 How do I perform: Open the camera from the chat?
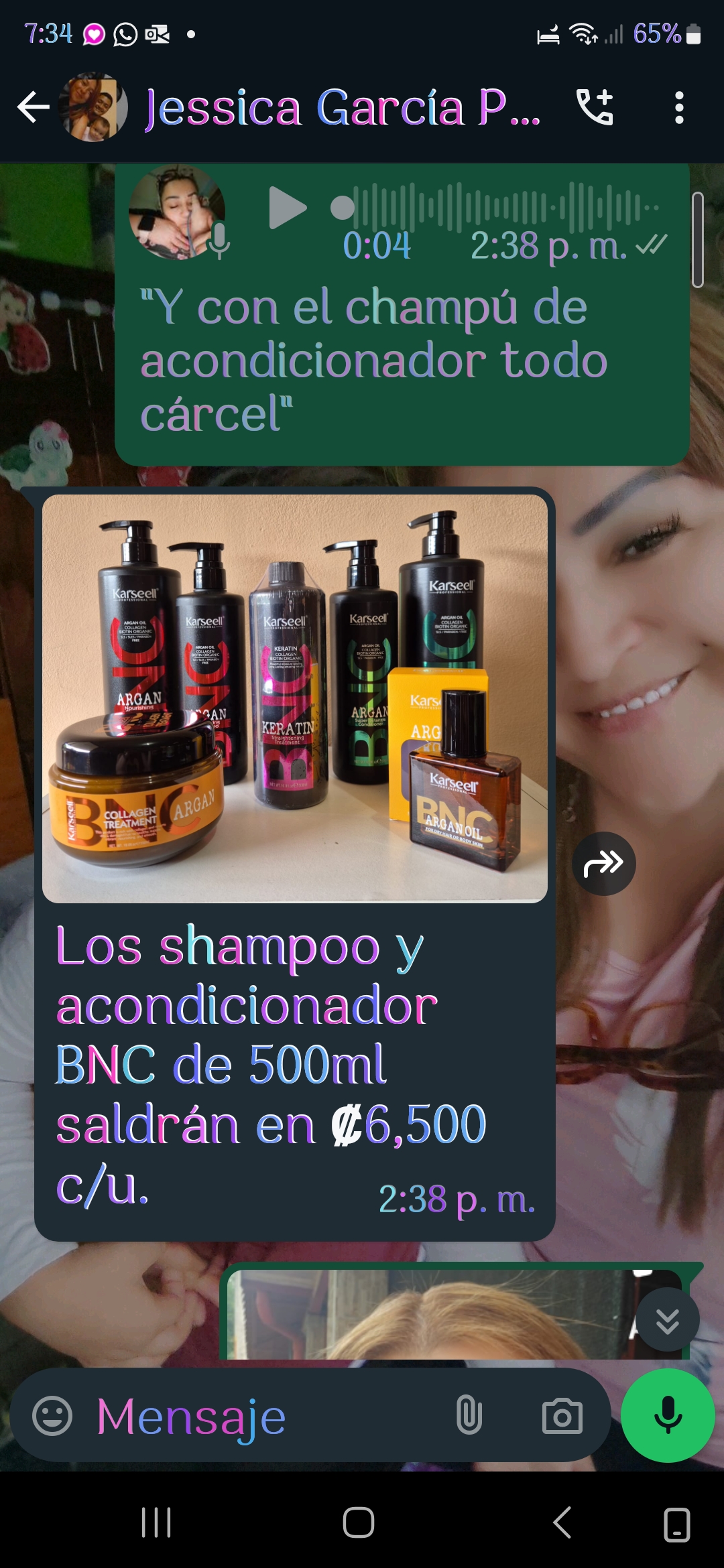coord(562,1416)
